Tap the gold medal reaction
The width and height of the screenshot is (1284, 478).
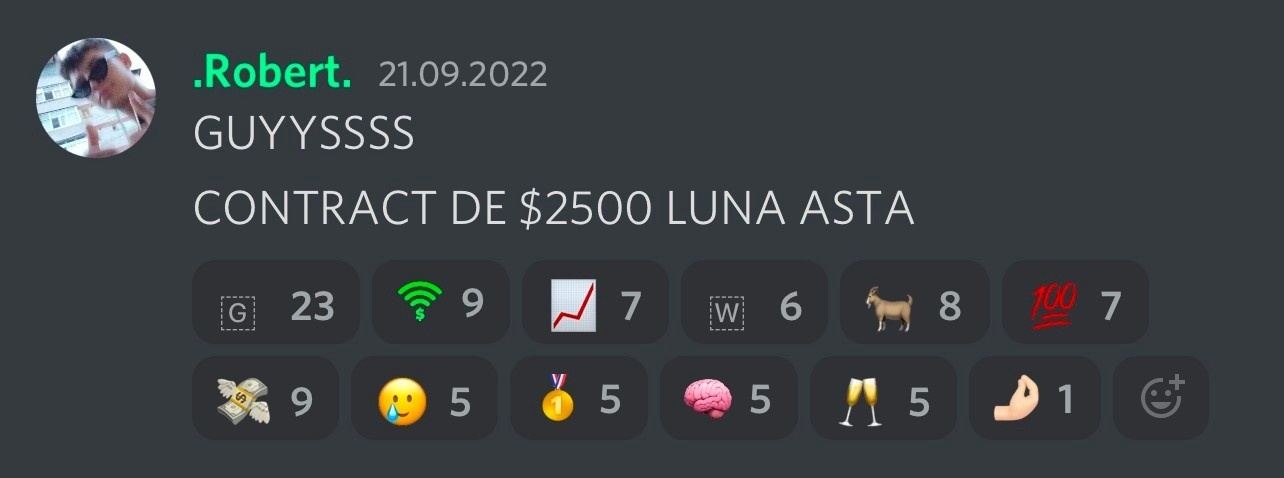click(578, 399)
